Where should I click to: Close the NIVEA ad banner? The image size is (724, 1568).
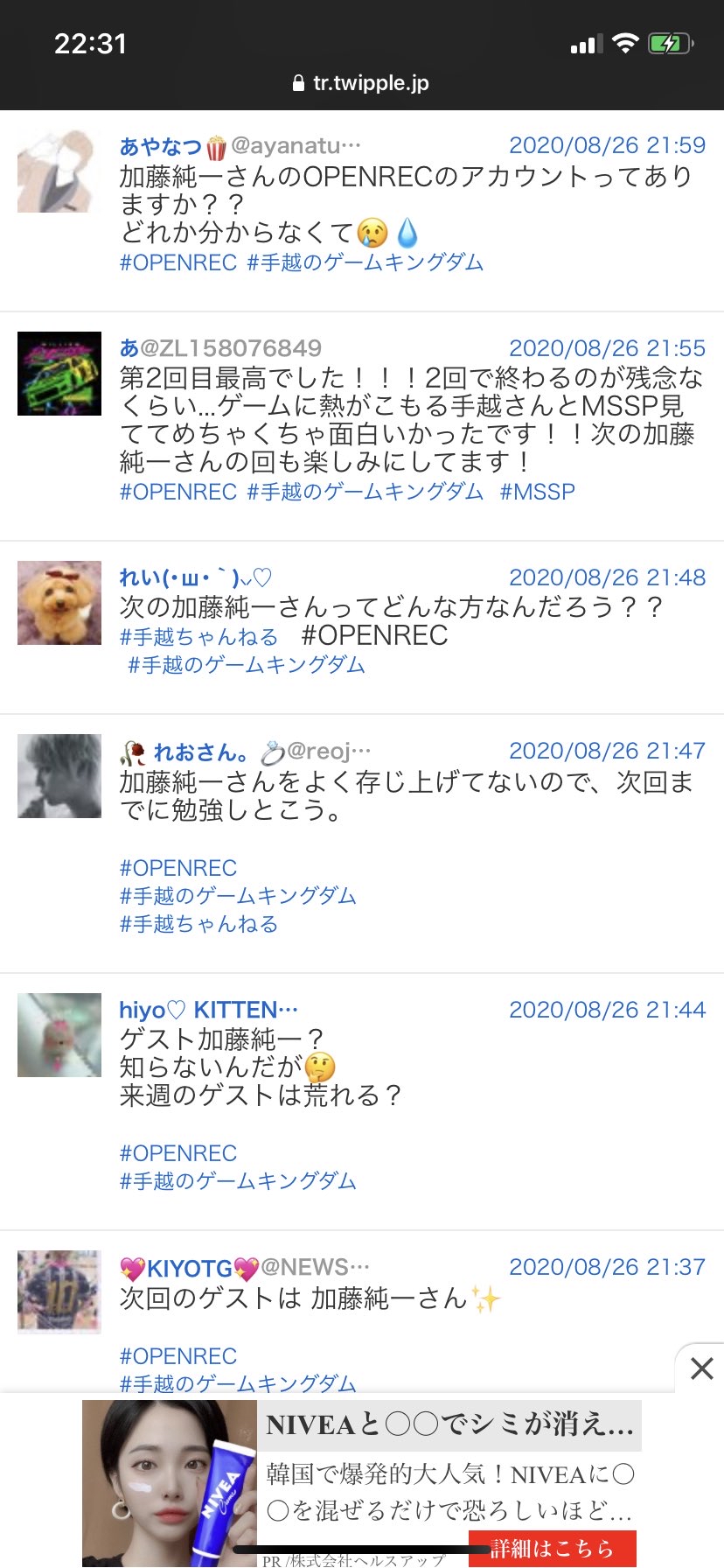701,1368
